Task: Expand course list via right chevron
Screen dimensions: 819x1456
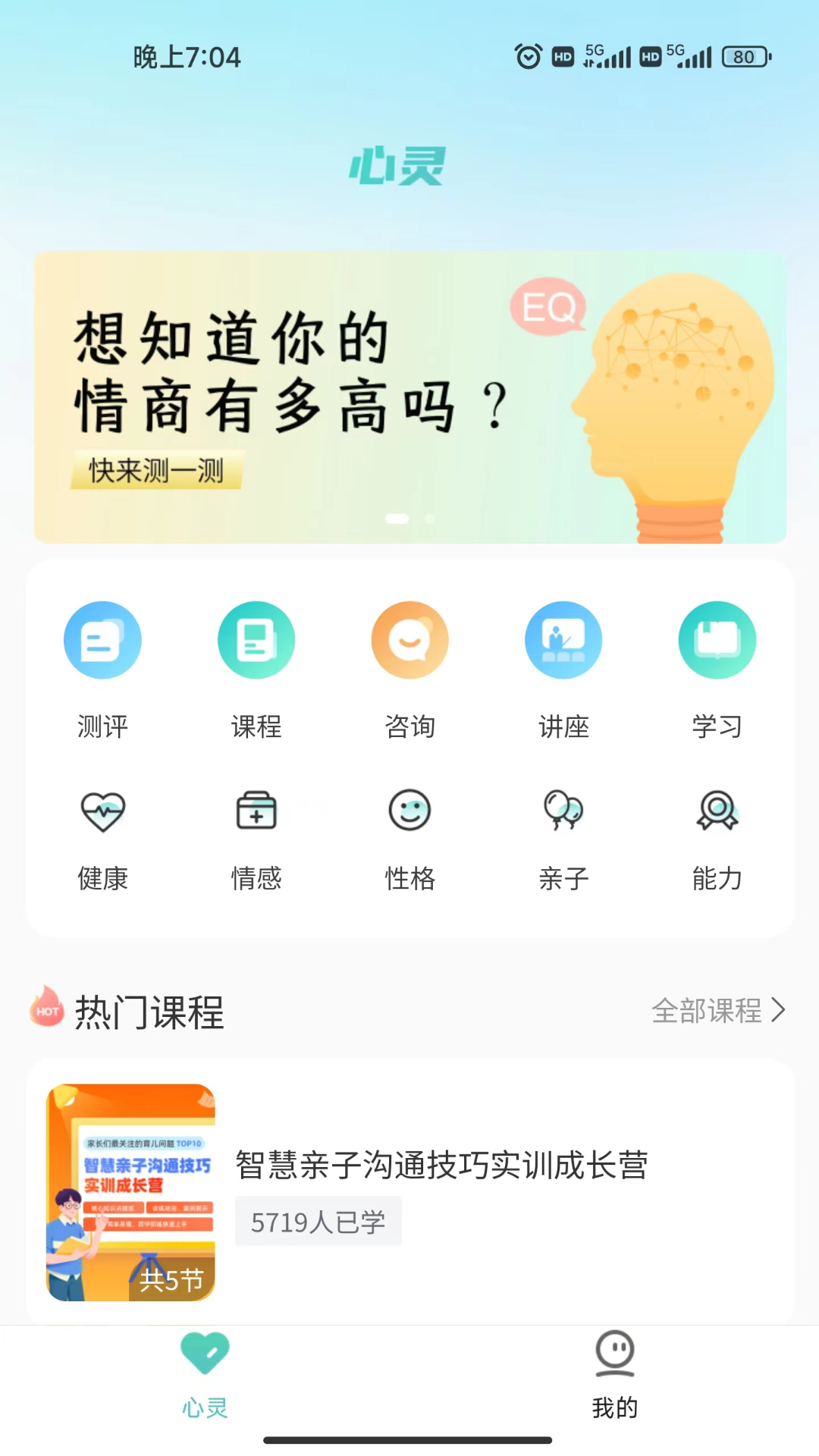Action: tap(779, 1011)
